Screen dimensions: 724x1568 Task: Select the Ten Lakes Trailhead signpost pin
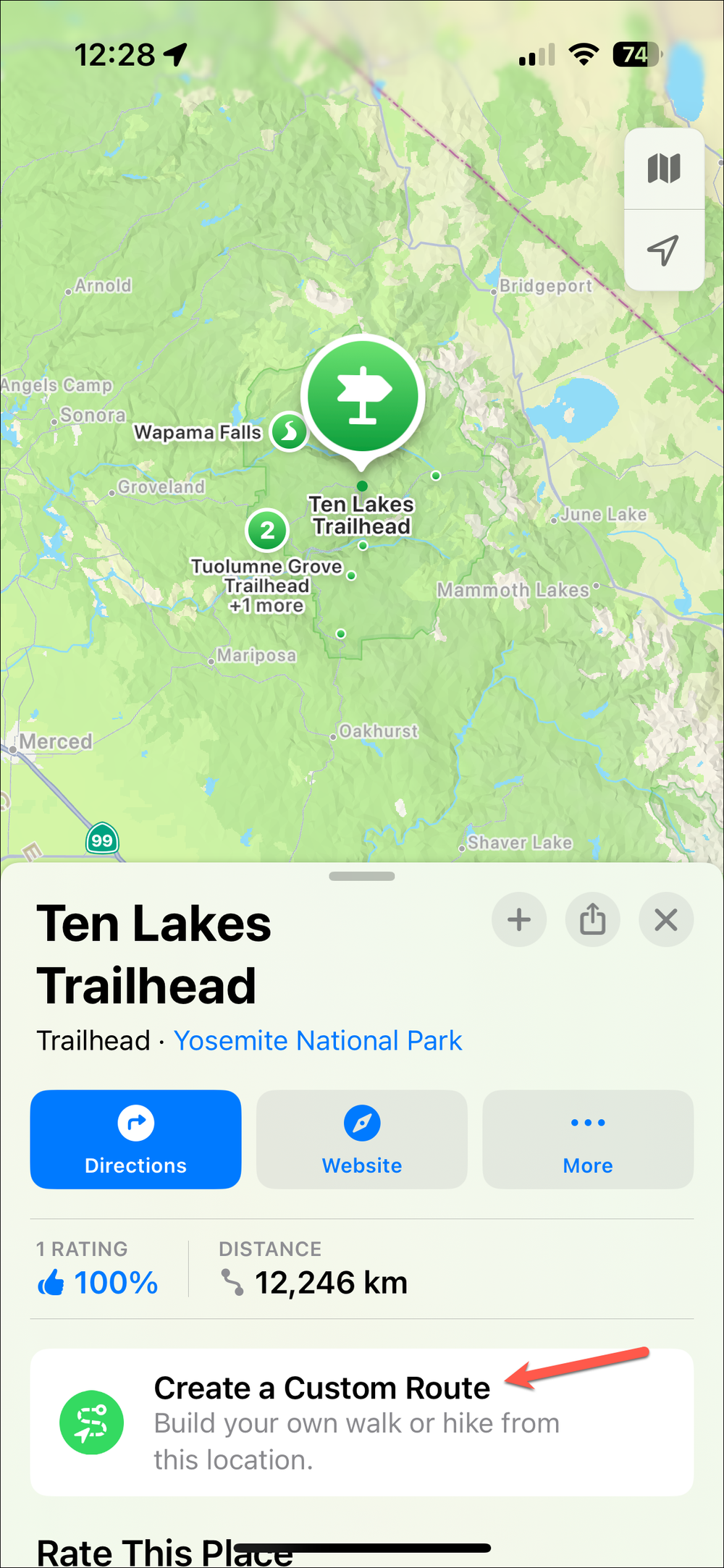[x=362, y=395]
